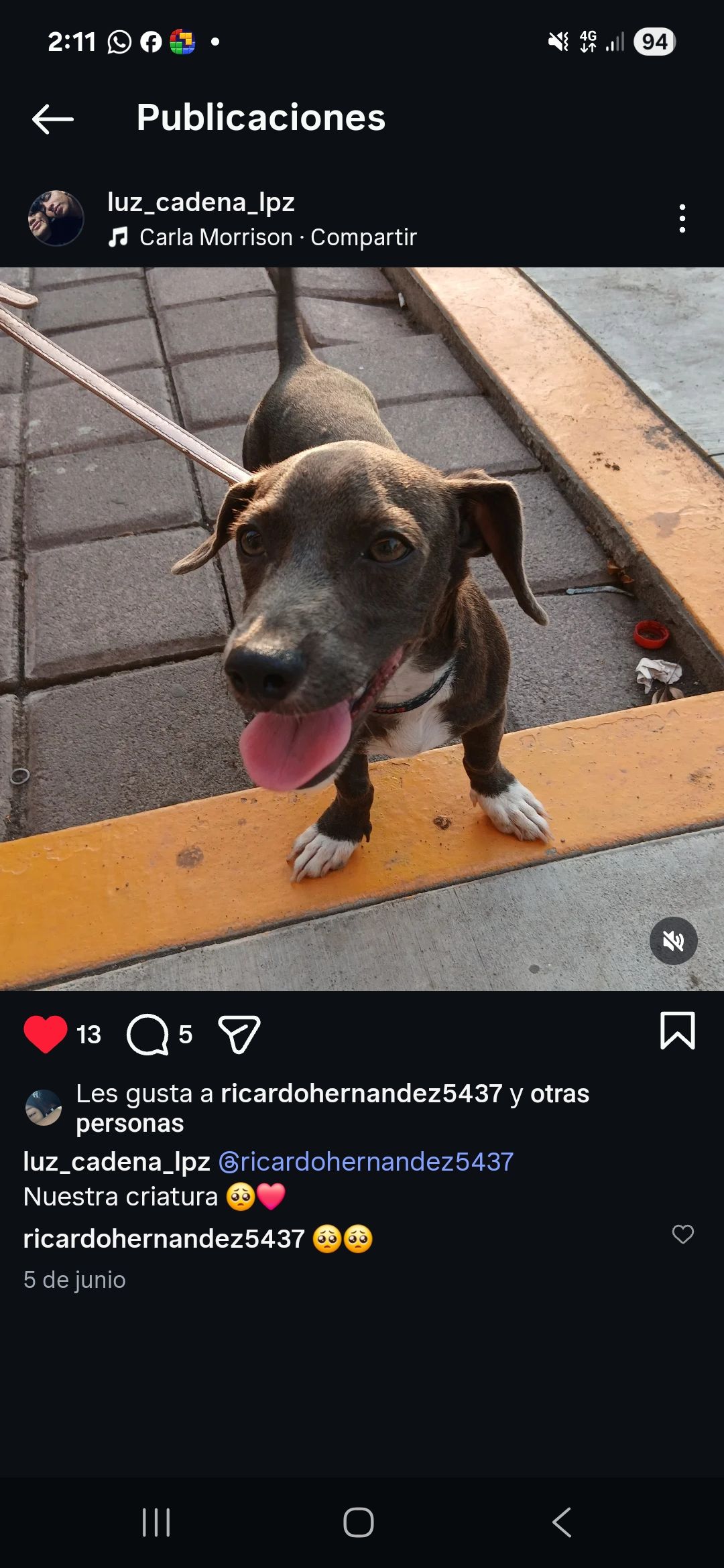Image resolution: width=724 pixels, height=1568 pixels.
Task: Open the Carla Morrison · Compartir audio
Action: point(263,237)
